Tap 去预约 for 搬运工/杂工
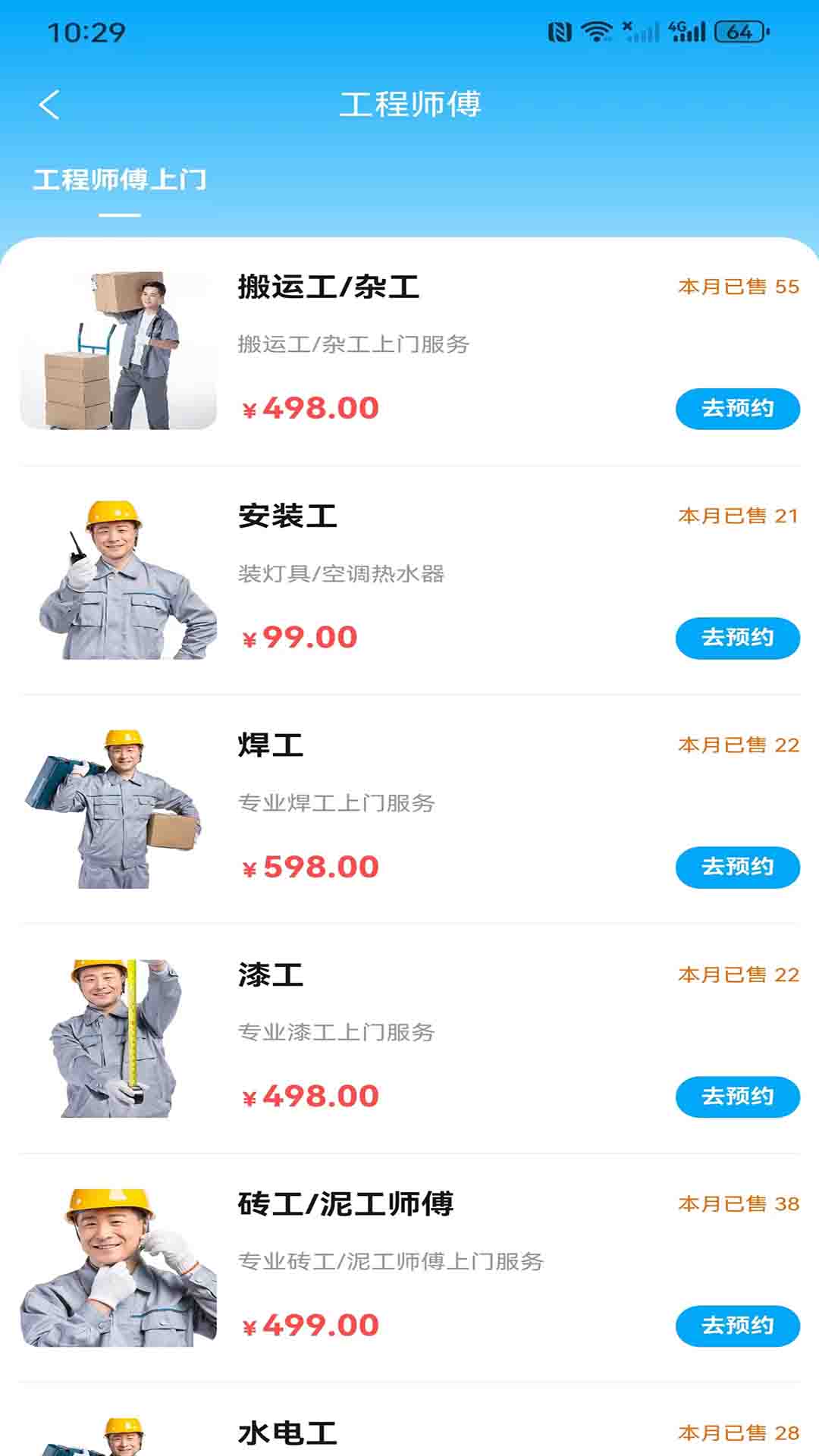Image resolution: width=819 pixels, height=1456 pixels. (x=736, y=409)
